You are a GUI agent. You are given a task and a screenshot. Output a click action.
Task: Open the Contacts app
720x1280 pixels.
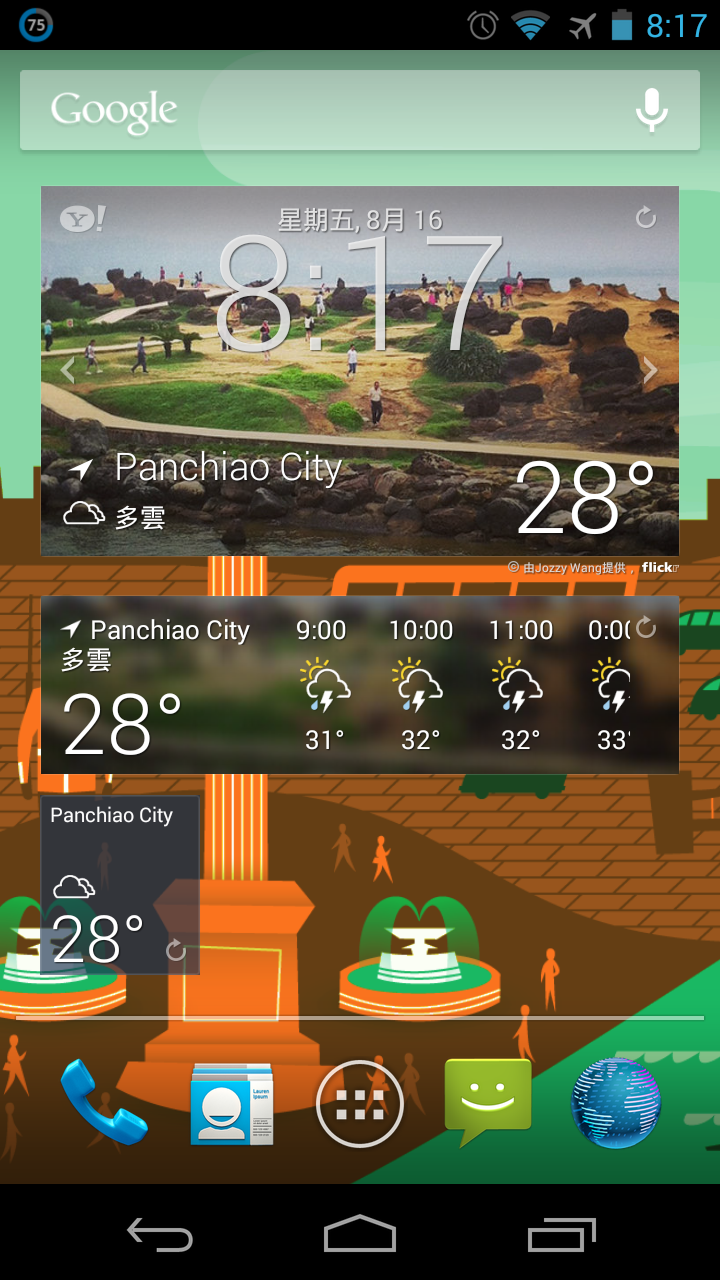tap(232, 1103)
